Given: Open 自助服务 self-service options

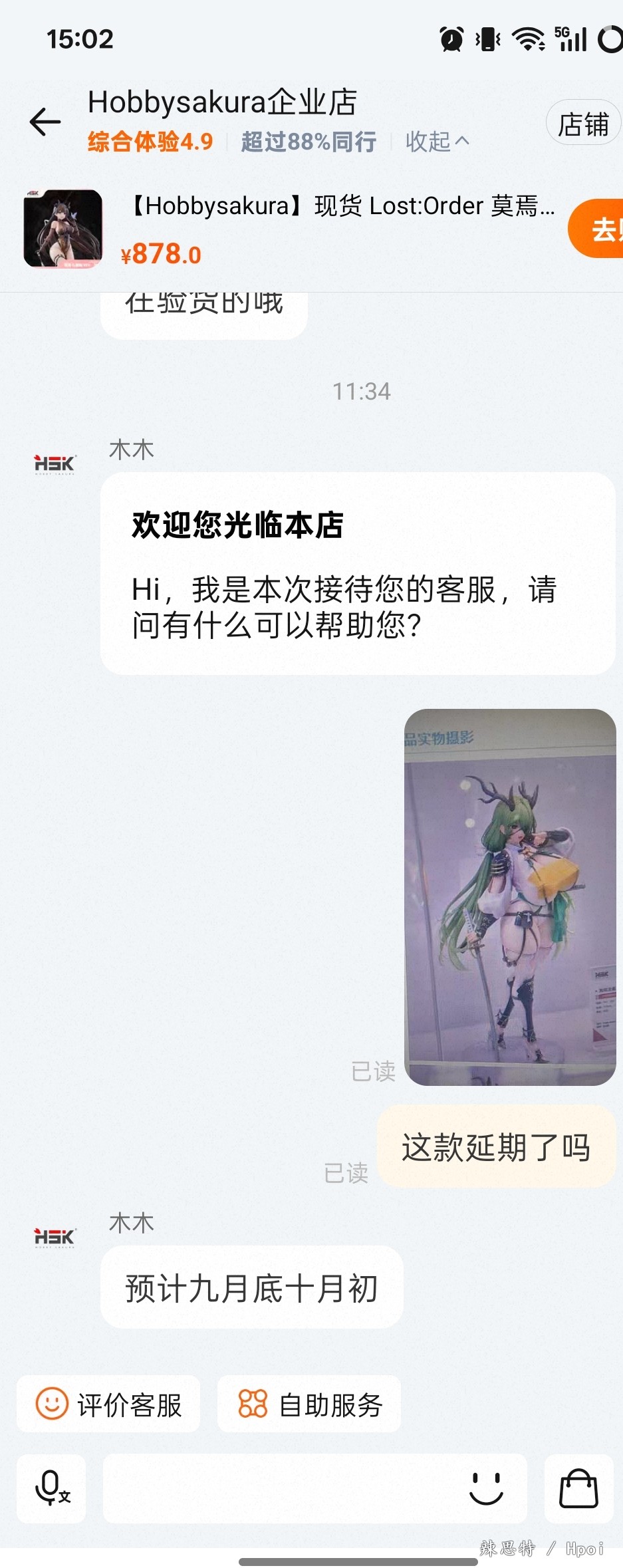Looking at the screenshot, I should pos(309,1404).
